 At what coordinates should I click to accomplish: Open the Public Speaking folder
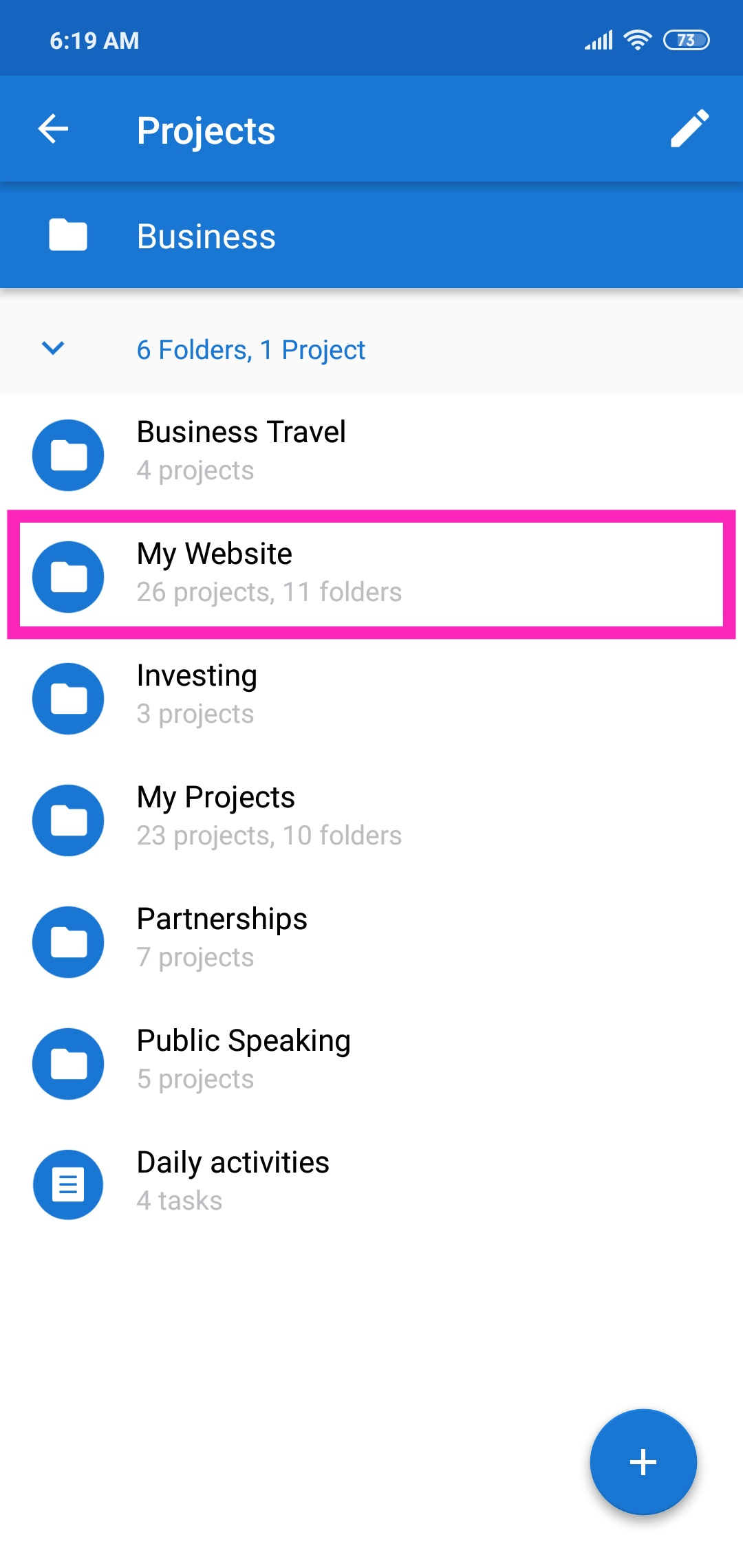371,1062
